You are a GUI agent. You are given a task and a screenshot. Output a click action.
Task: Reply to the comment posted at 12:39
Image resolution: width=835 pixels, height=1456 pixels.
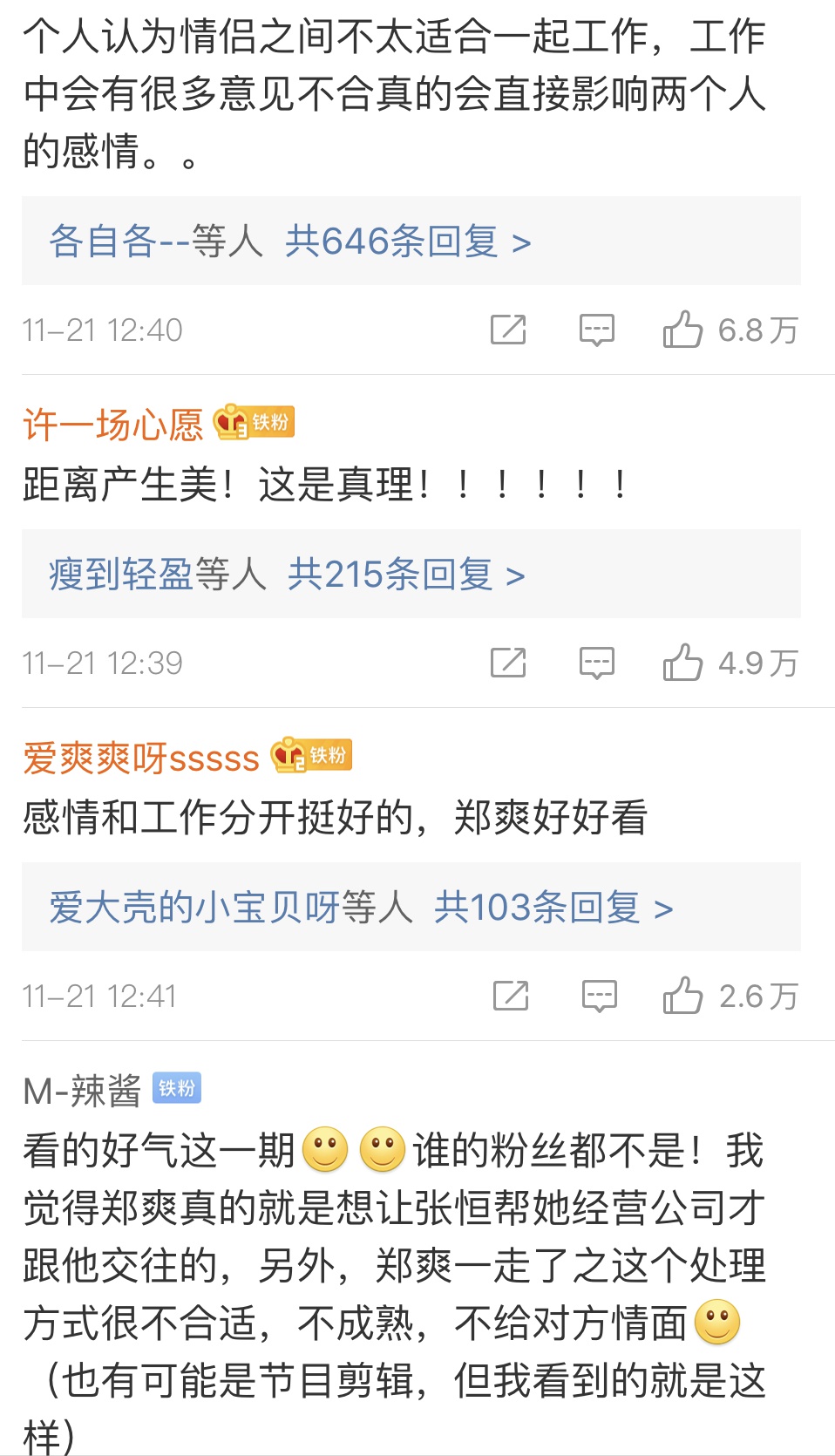click(597, 663)
